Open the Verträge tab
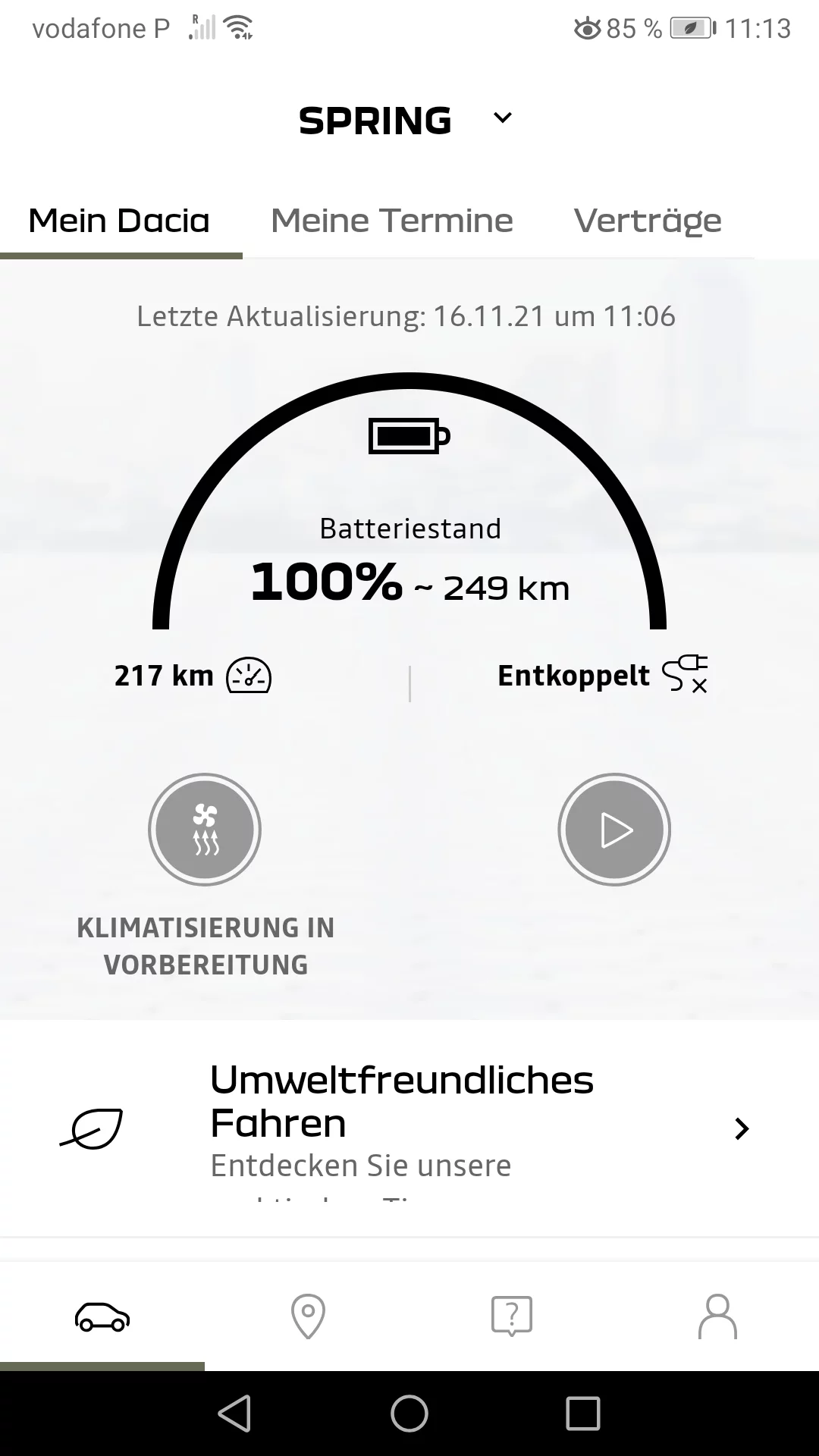The image size is (819, 1456). pyautogui.click(x=648, y=221)
